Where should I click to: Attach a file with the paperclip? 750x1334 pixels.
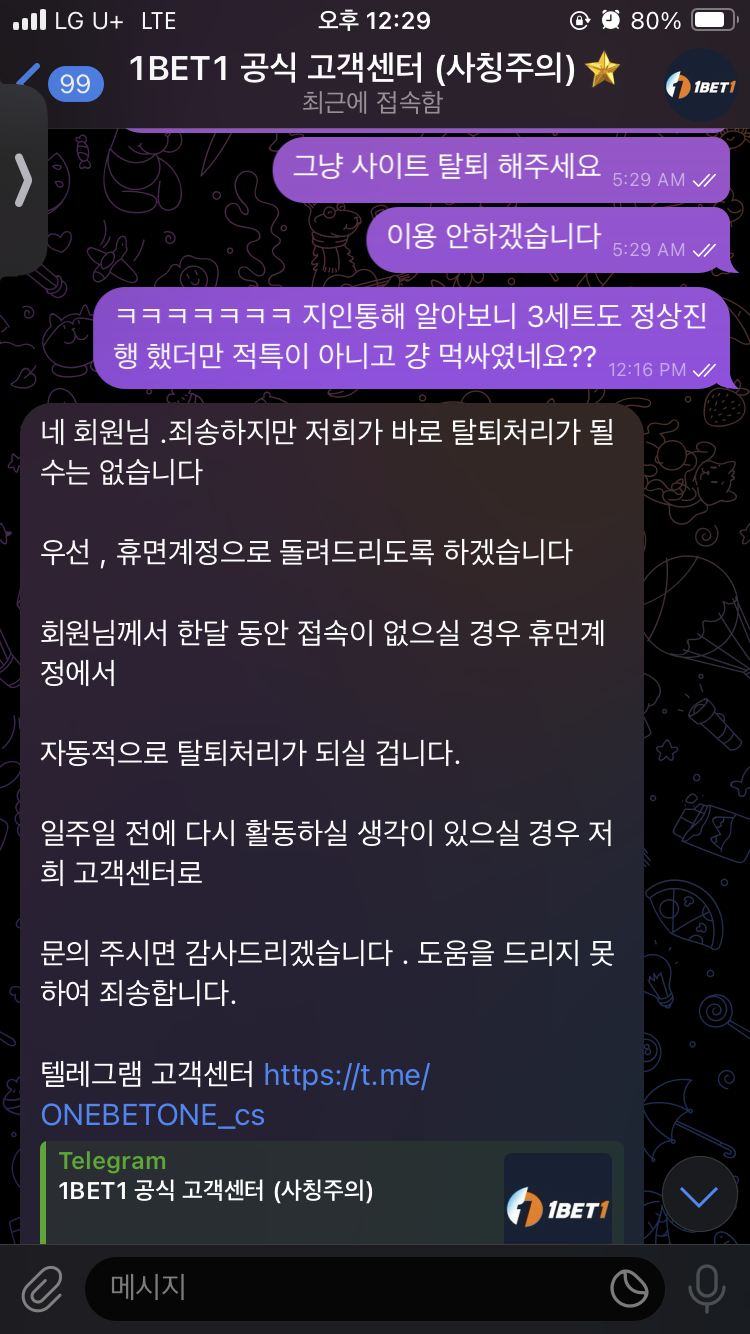(42, 1287)
